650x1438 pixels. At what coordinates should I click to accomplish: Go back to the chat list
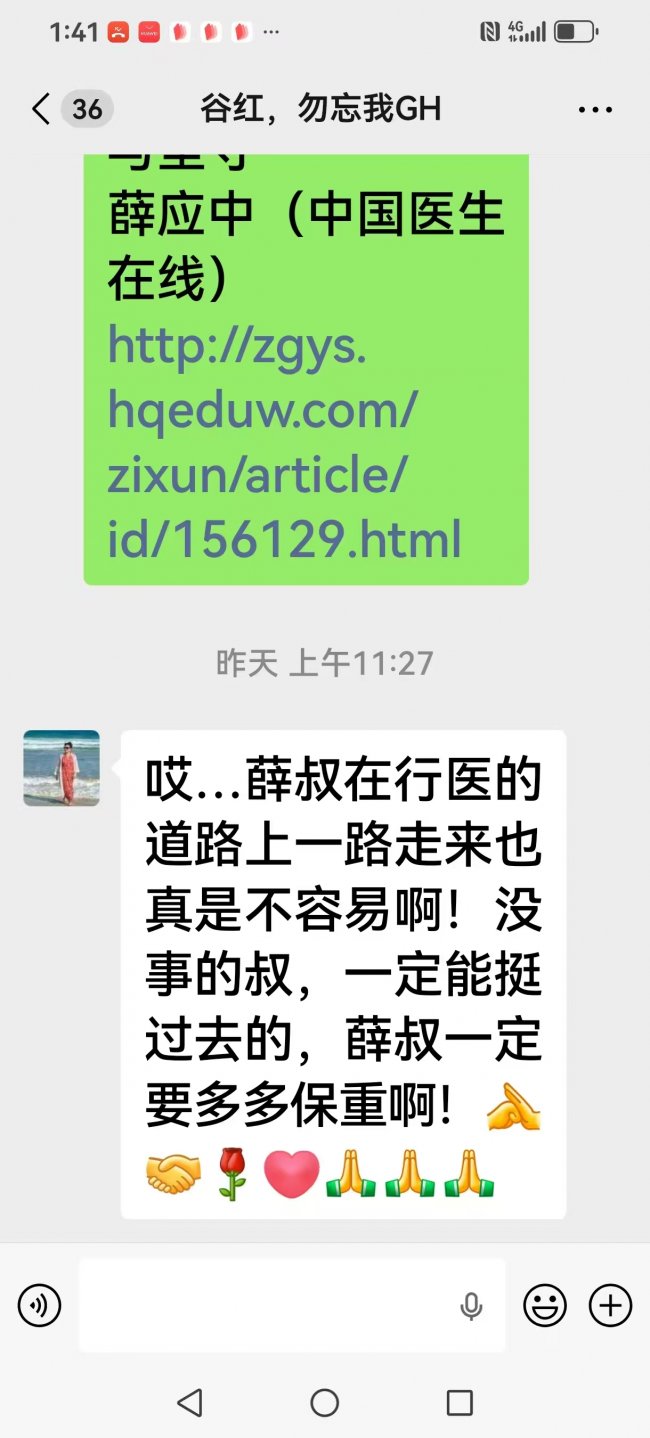[41, 109]
